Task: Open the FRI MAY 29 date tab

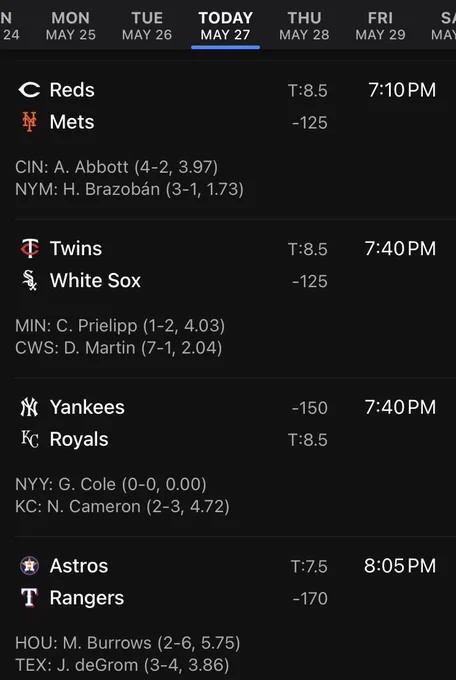Action: point(381,26)
